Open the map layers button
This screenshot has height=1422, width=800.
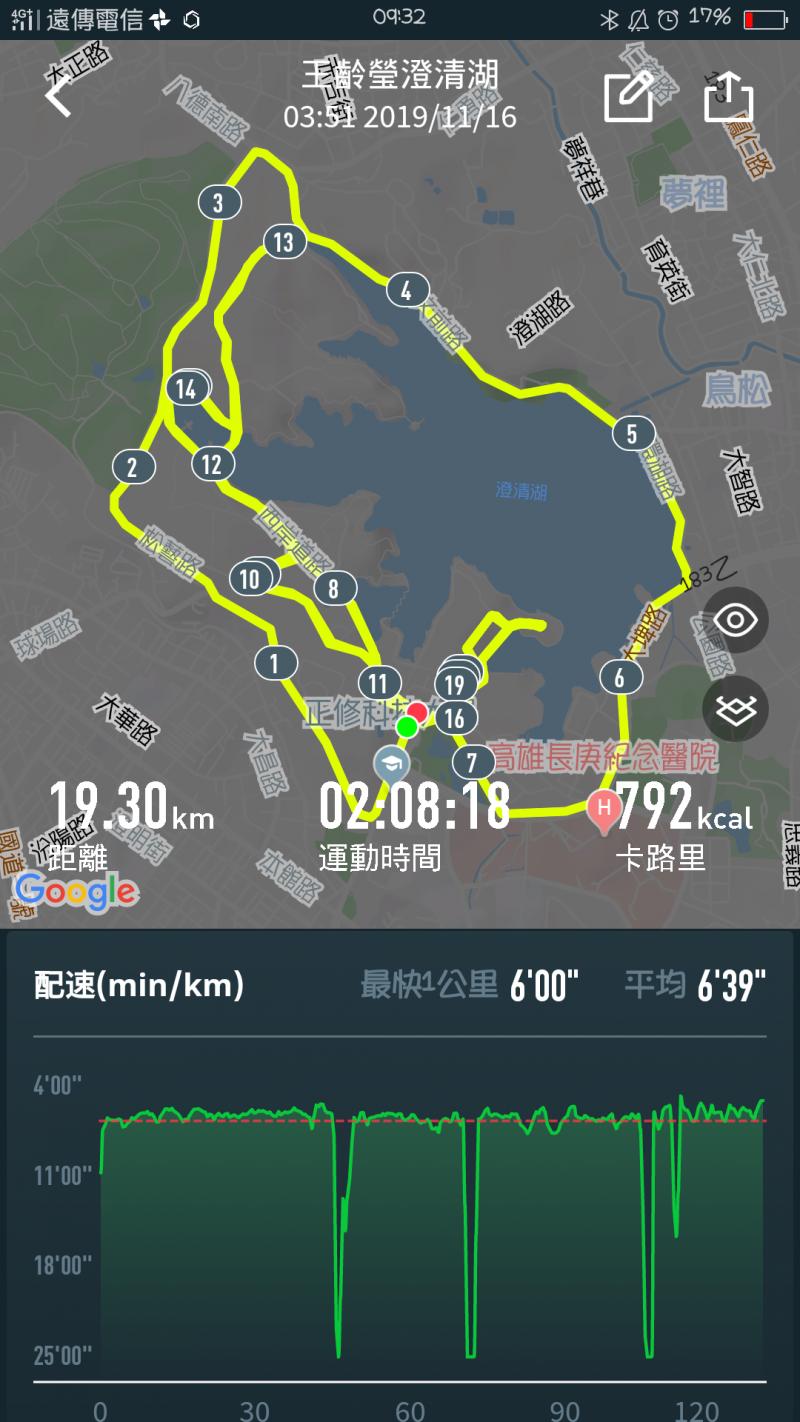(x=736, y=709)
